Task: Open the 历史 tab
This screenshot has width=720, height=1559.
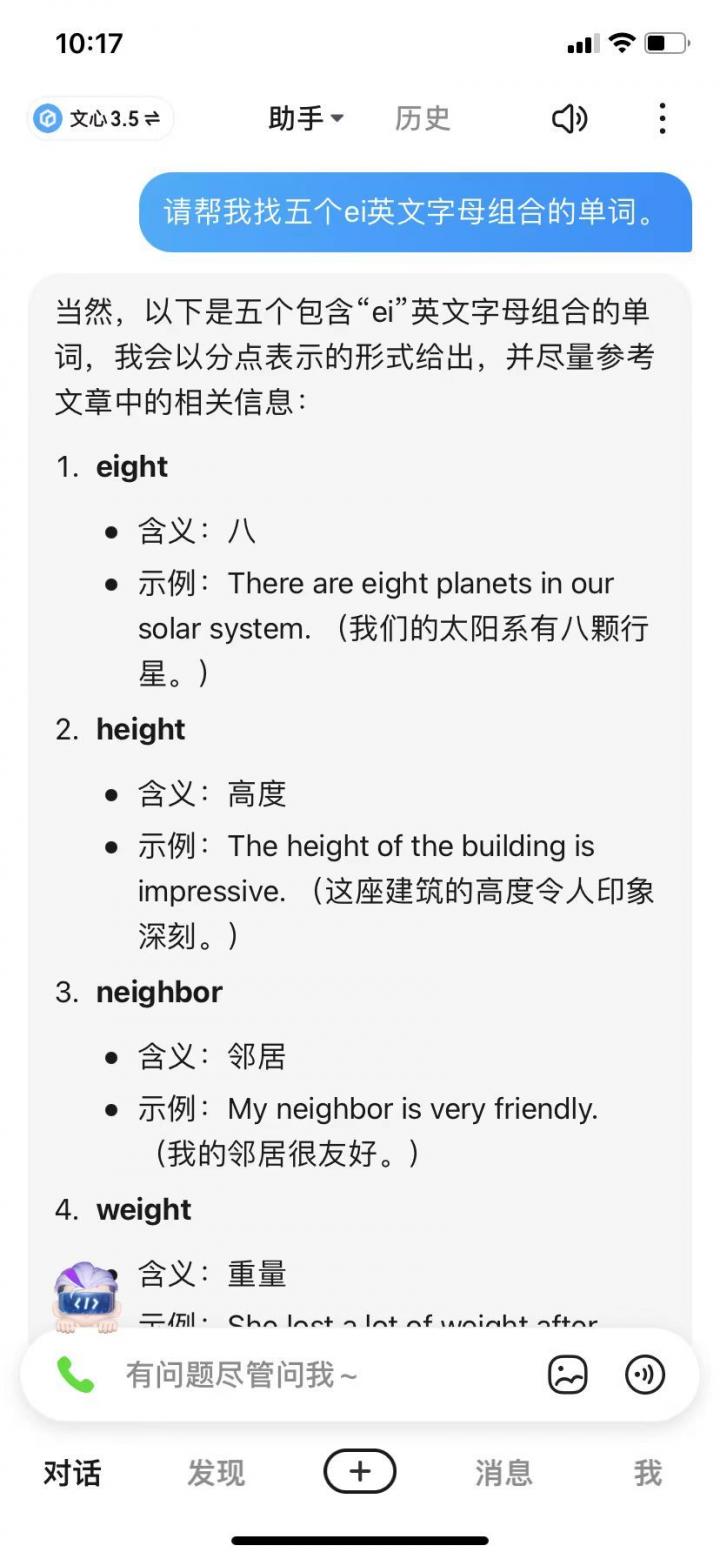Action: pos(422,119)
